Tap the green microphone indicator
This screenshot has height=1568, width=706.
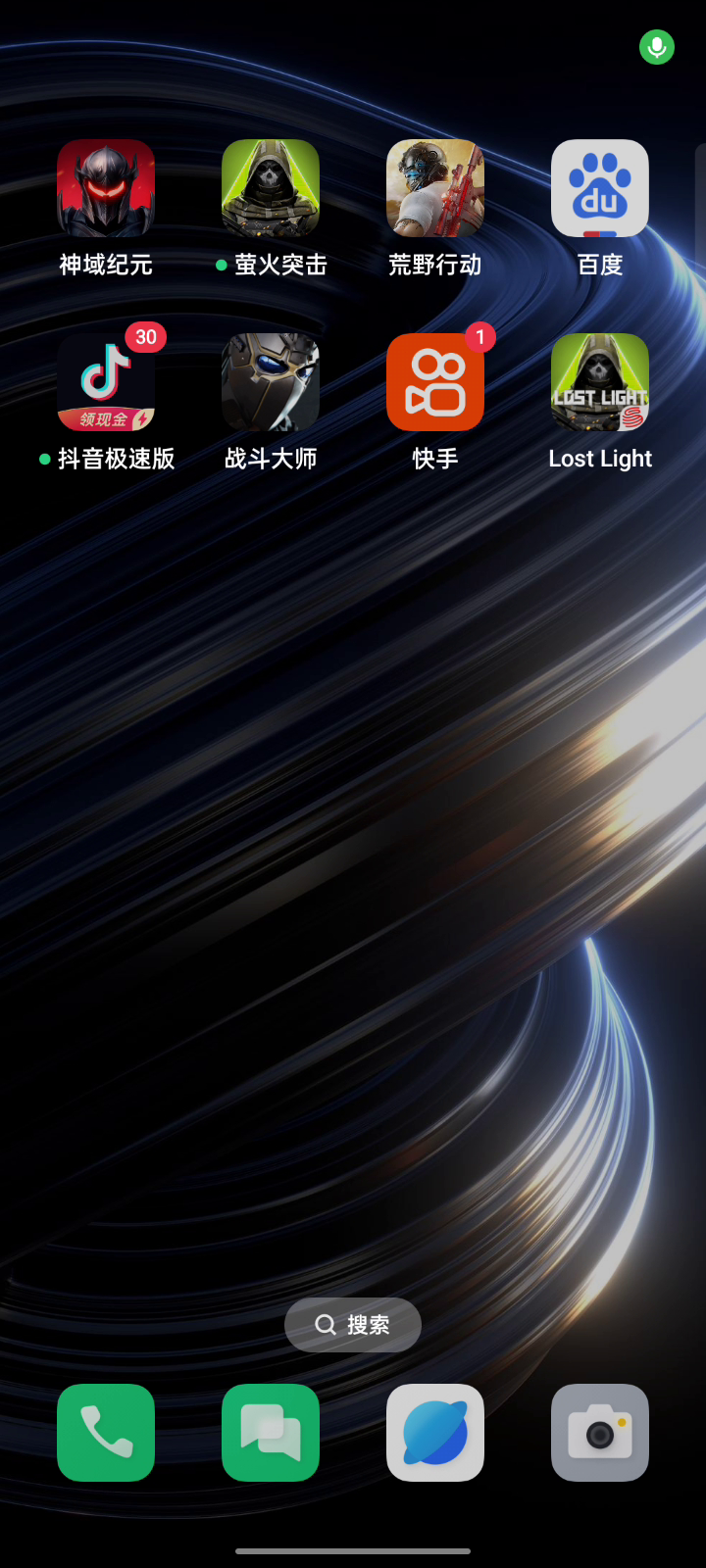click(657, 46)
